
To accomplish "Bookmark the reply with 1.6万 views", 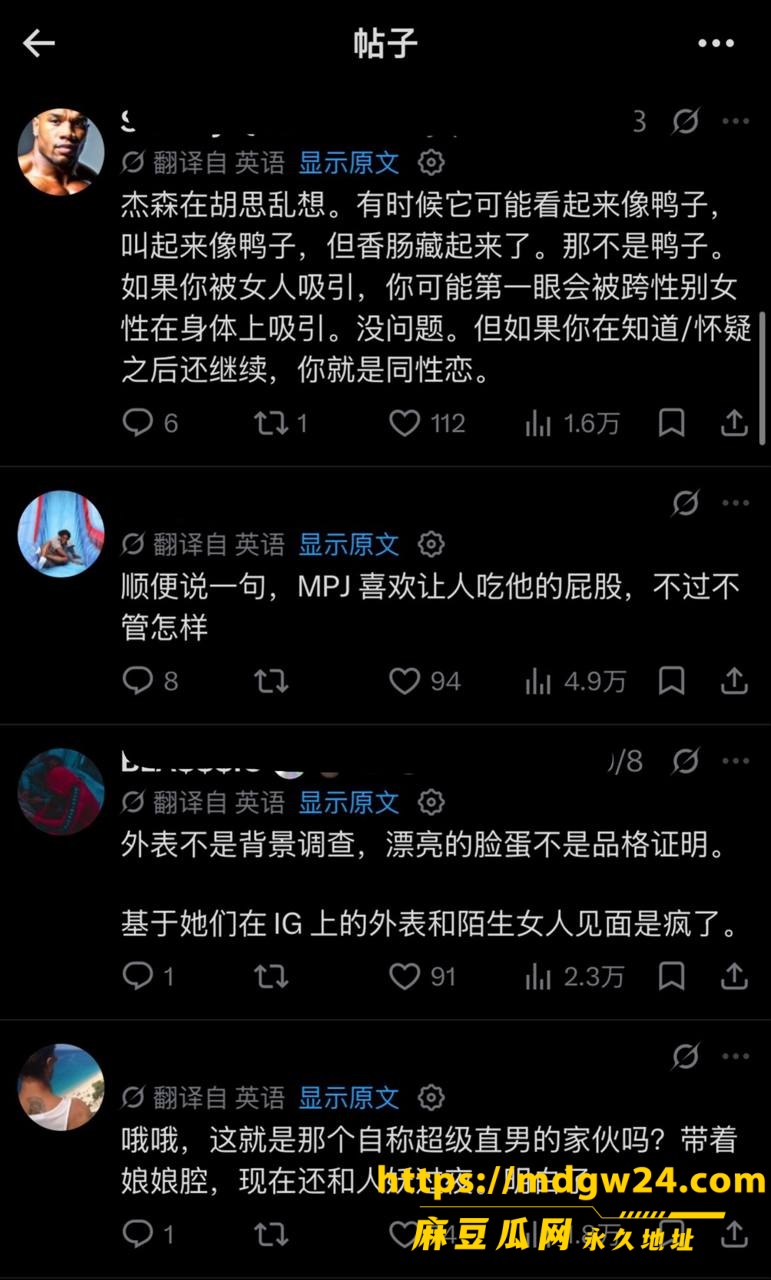I will coord(672,423).
